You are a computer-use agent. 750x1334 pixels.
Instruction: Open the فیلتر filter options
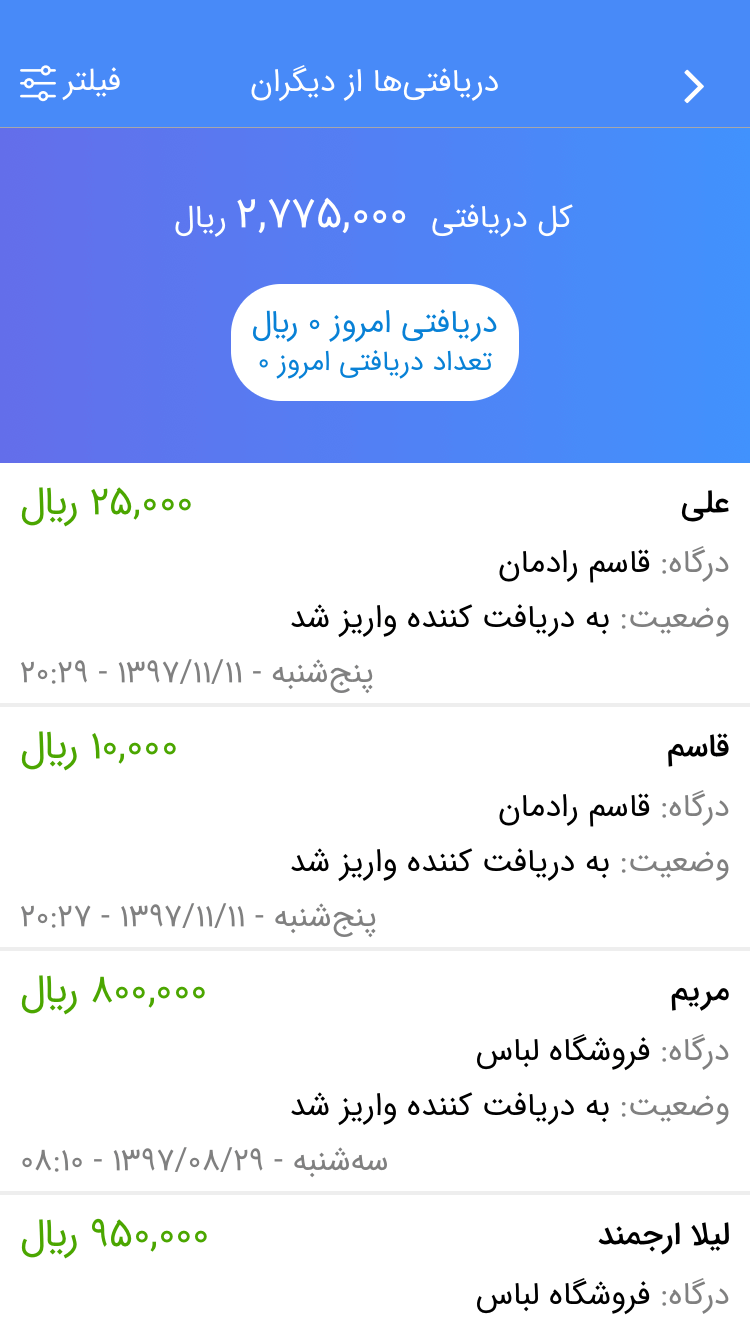[70, 82]
